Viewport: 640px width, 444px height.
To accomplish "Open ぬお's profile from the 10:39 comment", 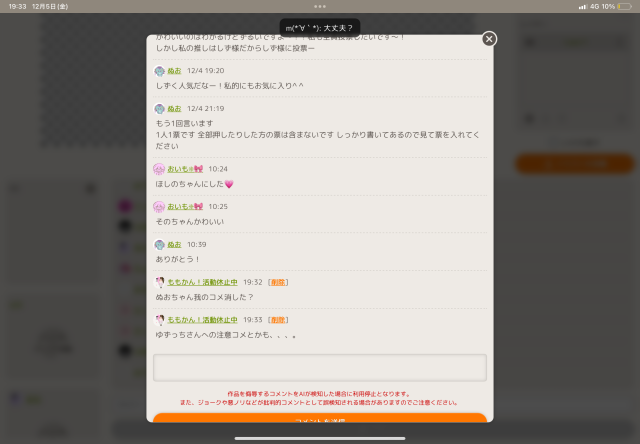I will 174,244.
